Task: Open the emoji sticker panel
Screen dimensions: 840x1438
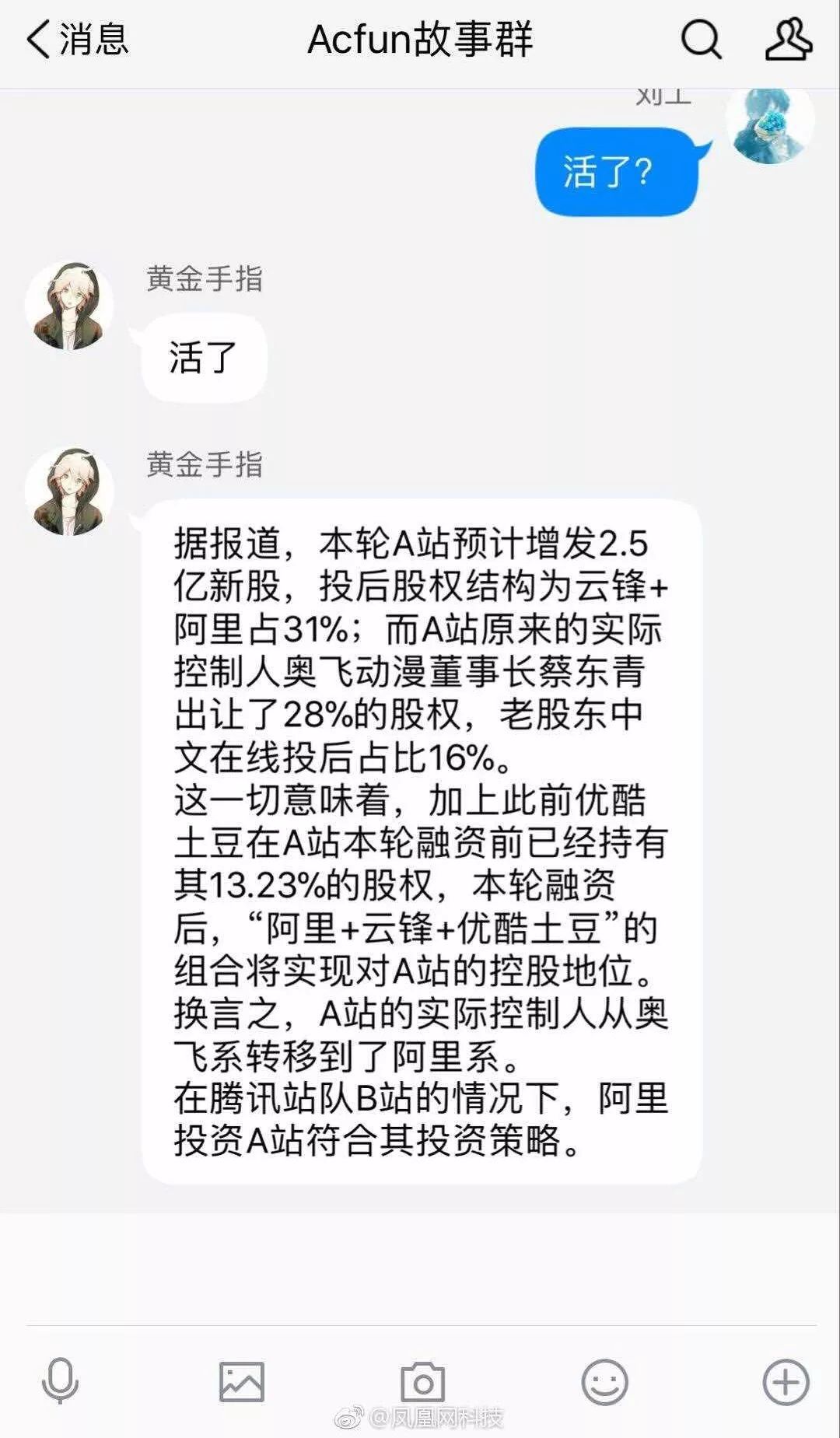Action: click(x=604, y=1381)
